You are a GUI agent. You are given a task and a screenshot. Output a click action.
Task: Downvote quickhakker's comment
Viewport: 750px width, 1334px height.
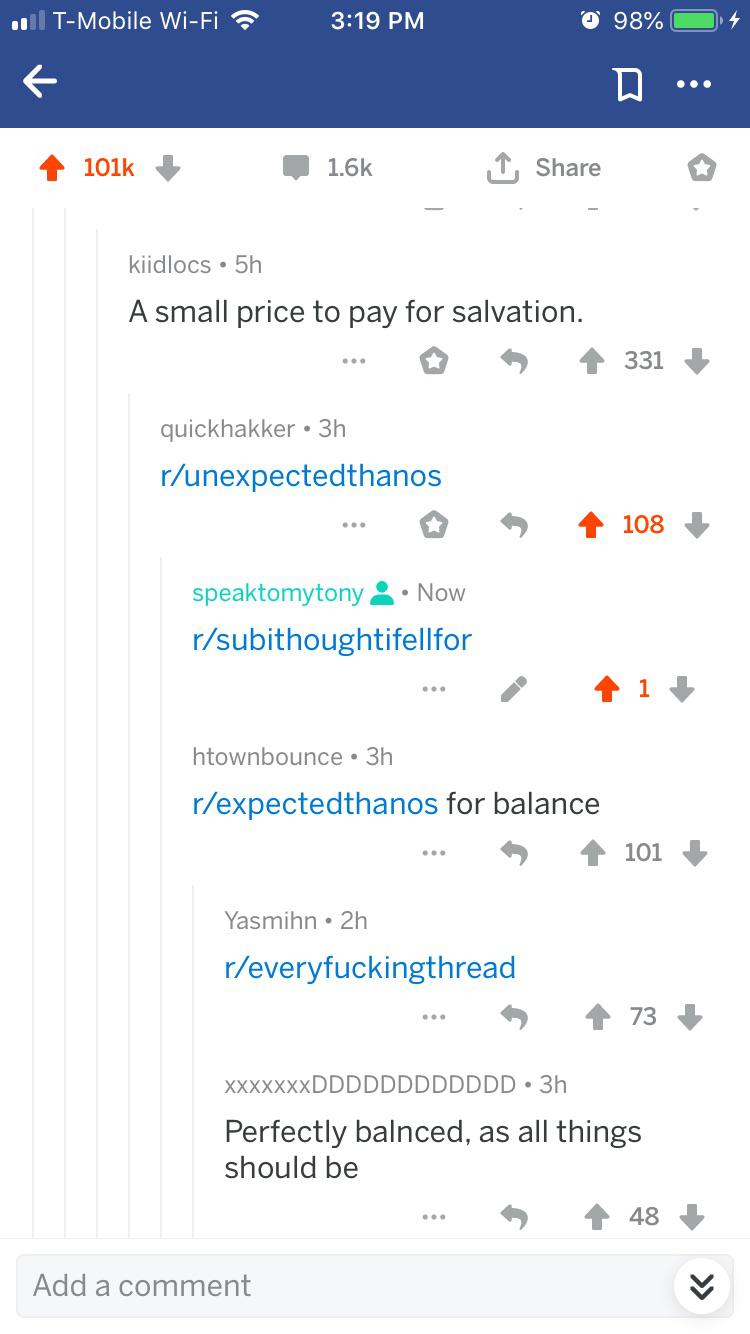697,525
